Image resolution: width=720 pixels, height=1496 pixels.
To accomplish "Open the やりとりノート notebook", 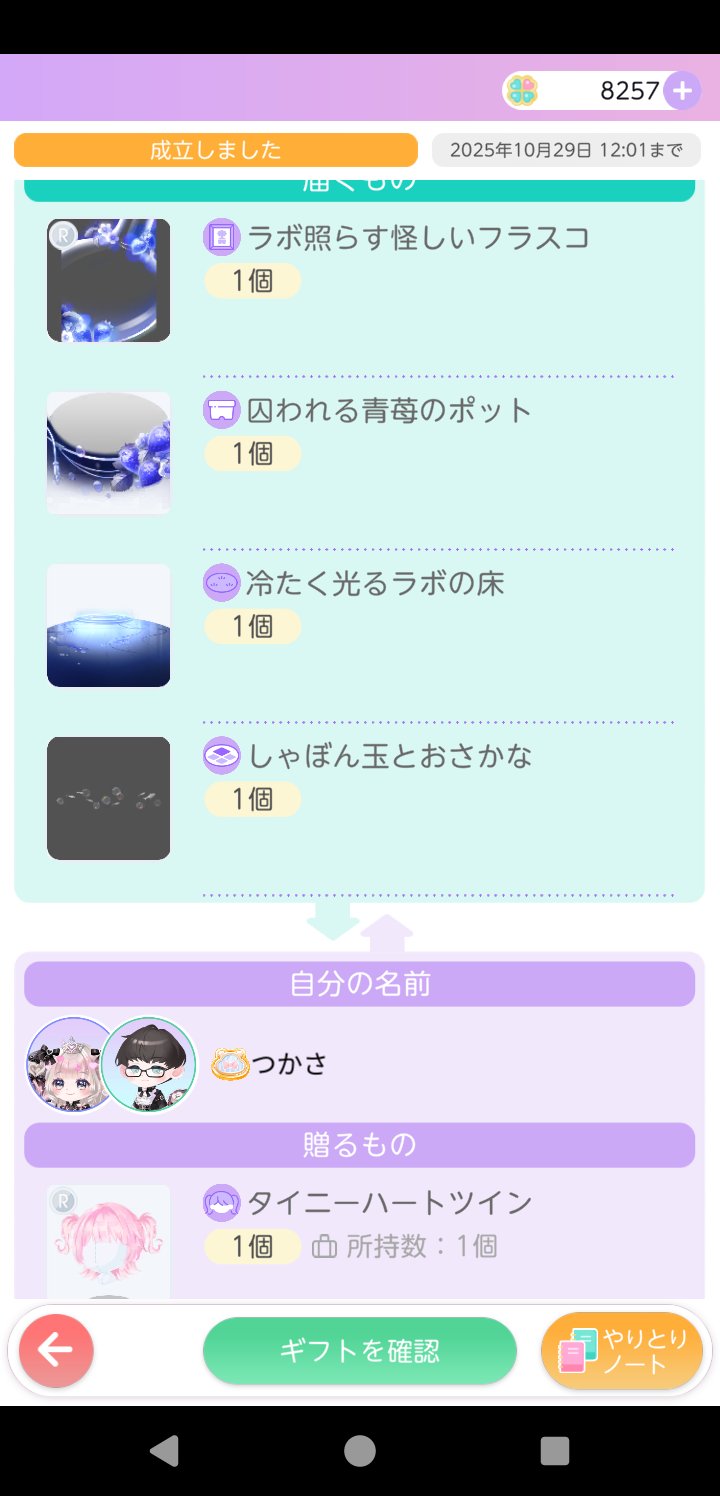I will (622, 1351).
